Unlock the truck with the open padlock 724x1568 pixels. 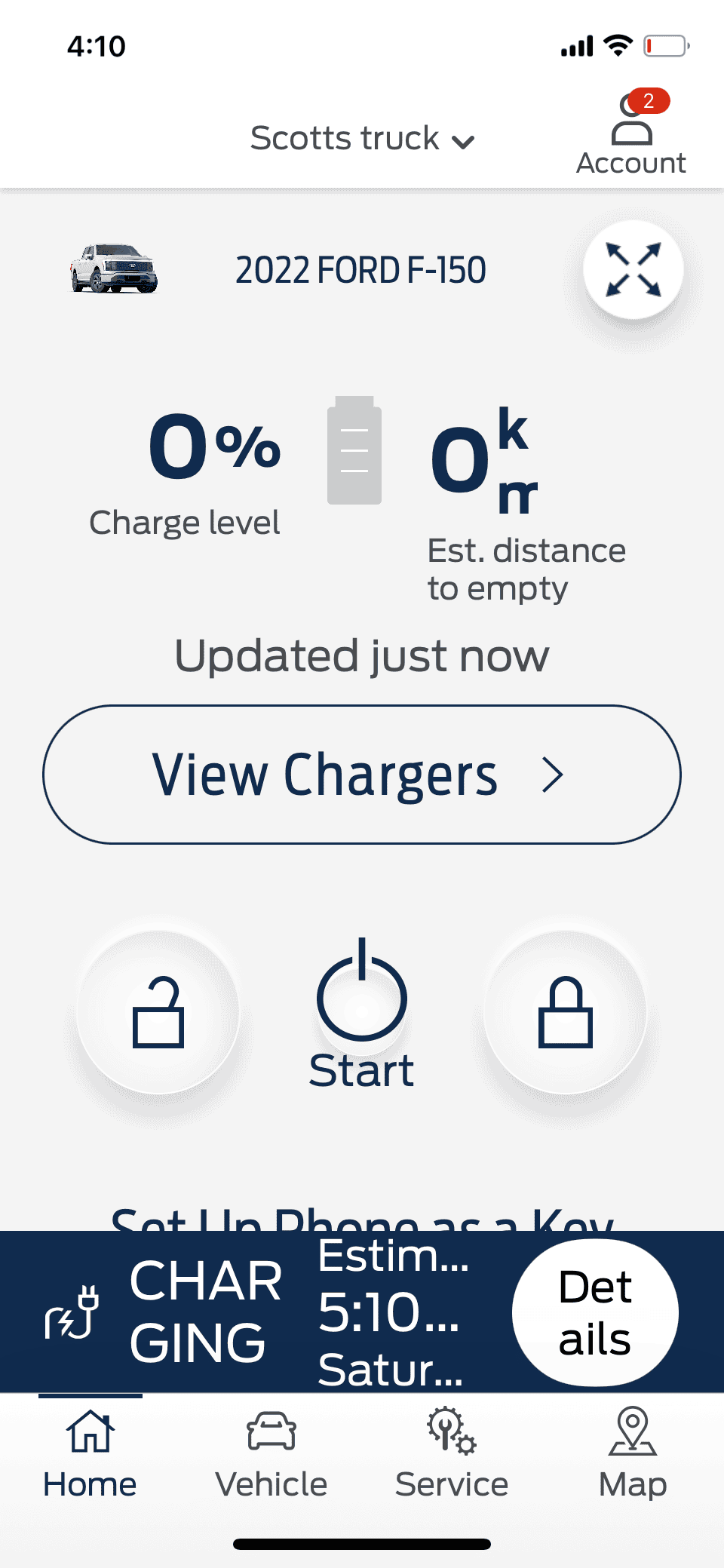158,1013
